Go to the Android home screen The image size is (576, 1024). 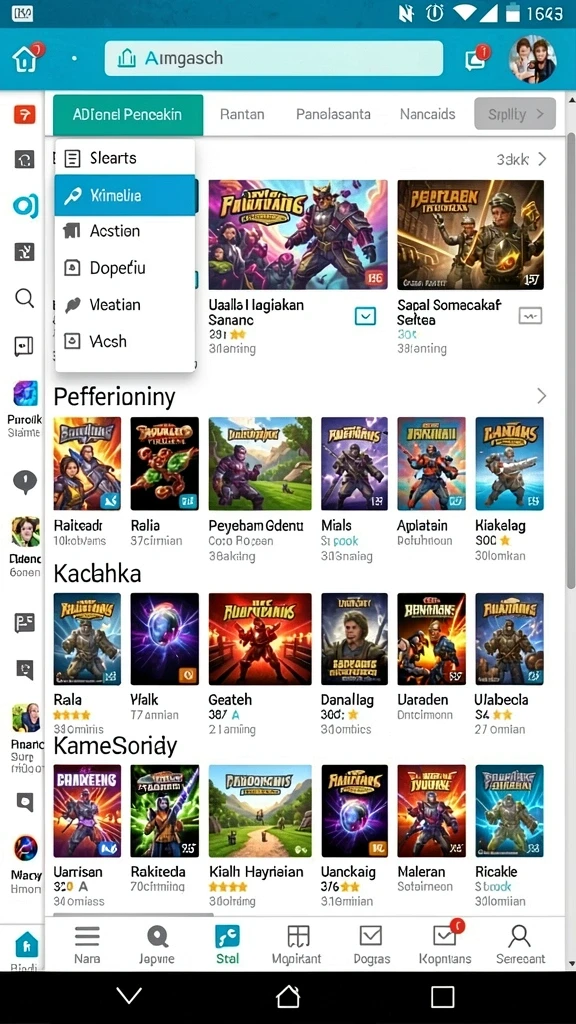tap(288, 997)
